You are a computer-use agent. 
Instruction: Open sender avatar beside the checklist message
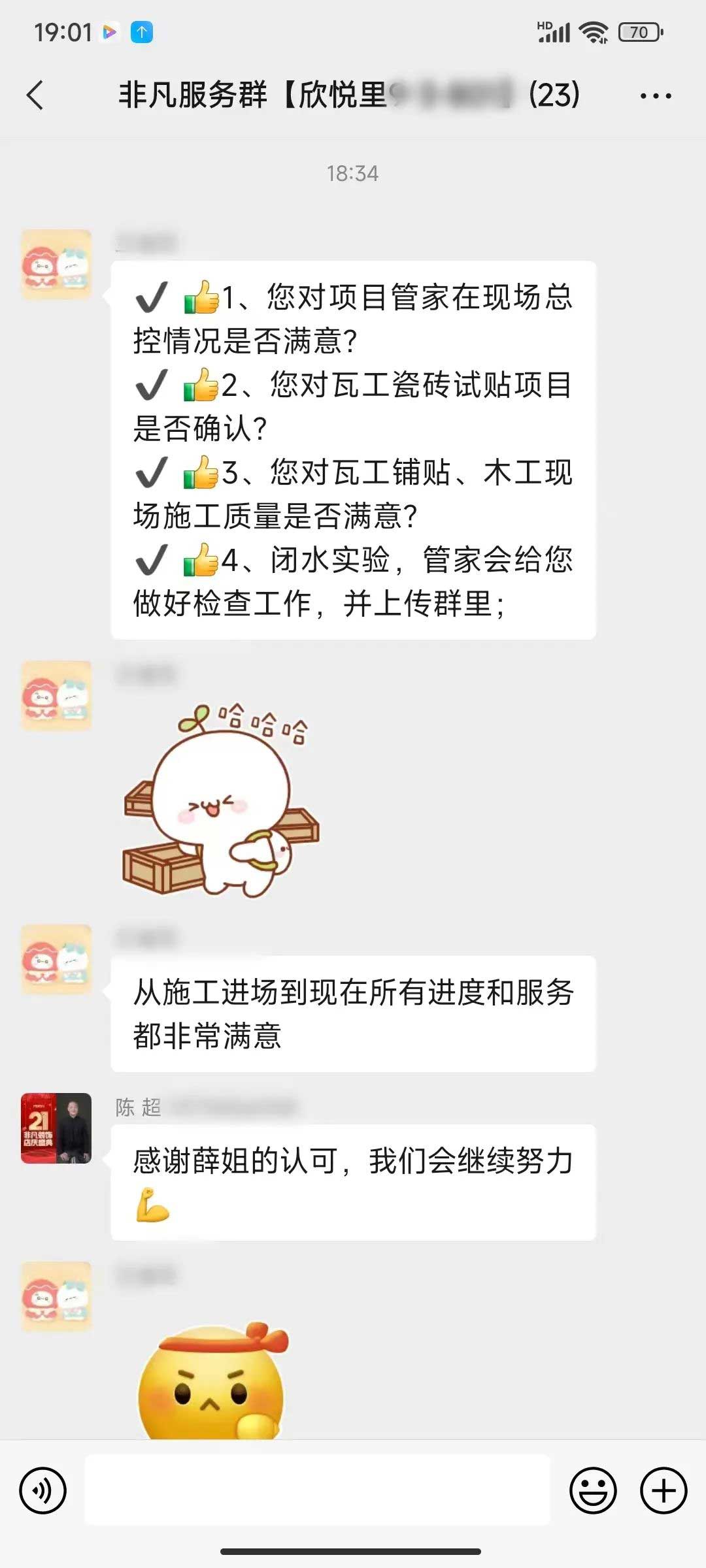click(x=56, y=265)
